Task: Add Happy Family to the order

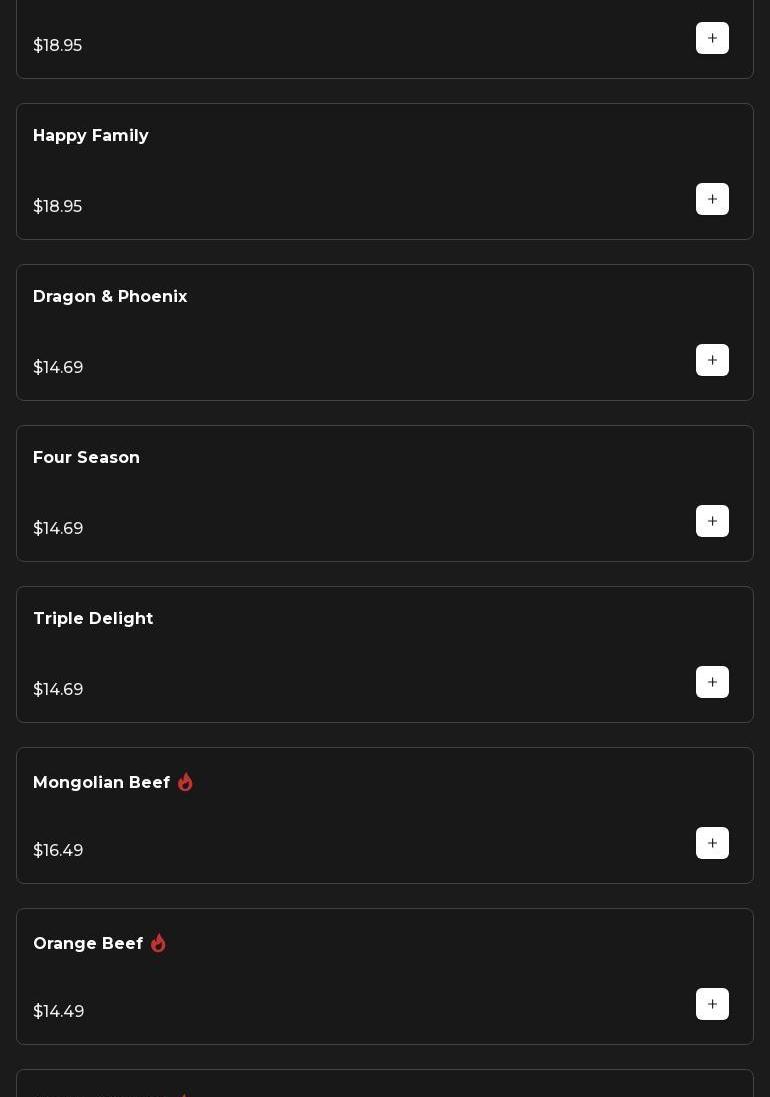Action: pos(712,199)
